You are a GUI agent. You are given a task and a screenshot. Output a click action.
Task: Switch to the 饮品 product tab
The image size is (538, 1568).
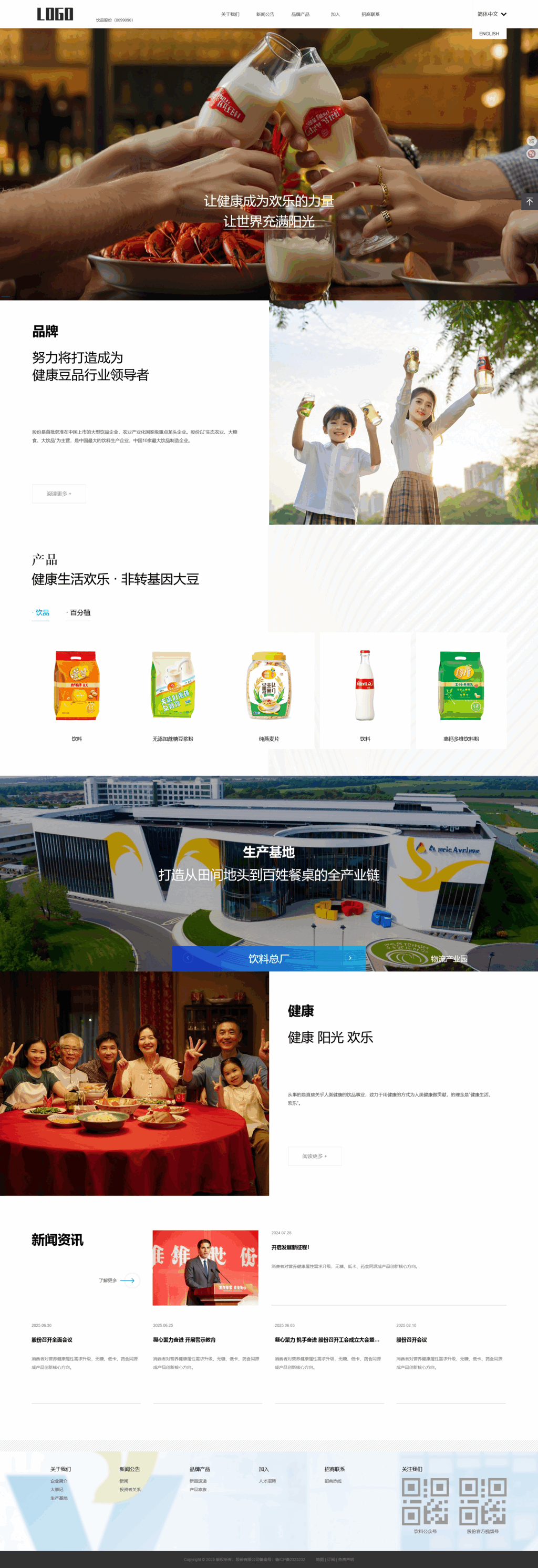click(x=42, y=612)
